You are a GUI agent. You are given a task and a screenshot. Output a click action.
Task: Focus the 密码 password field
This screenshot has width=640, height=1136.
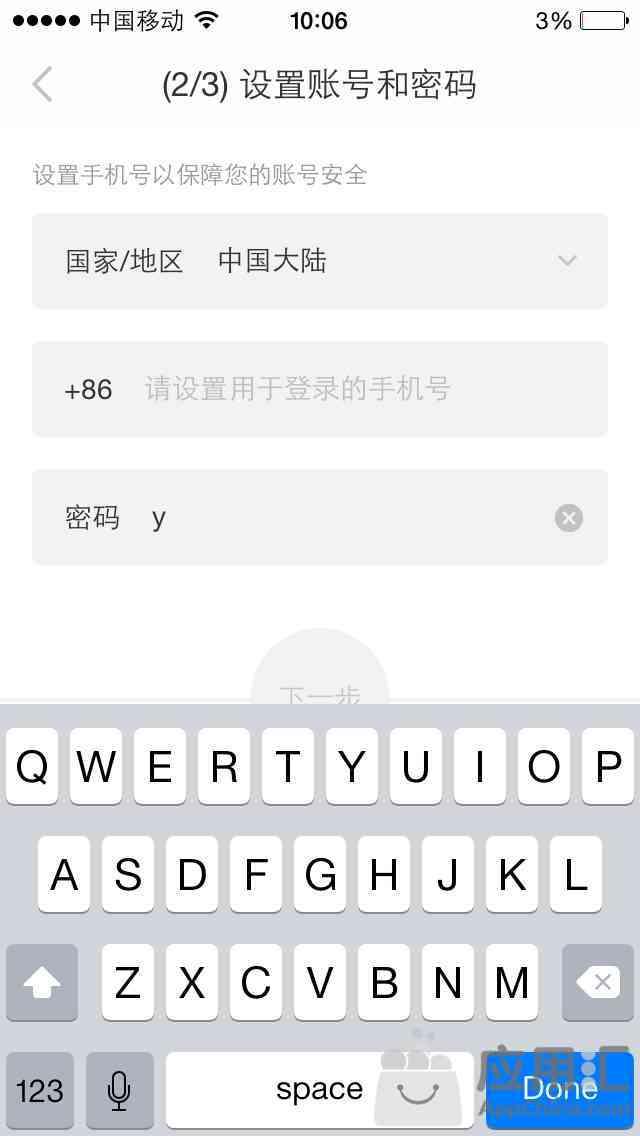320,517
